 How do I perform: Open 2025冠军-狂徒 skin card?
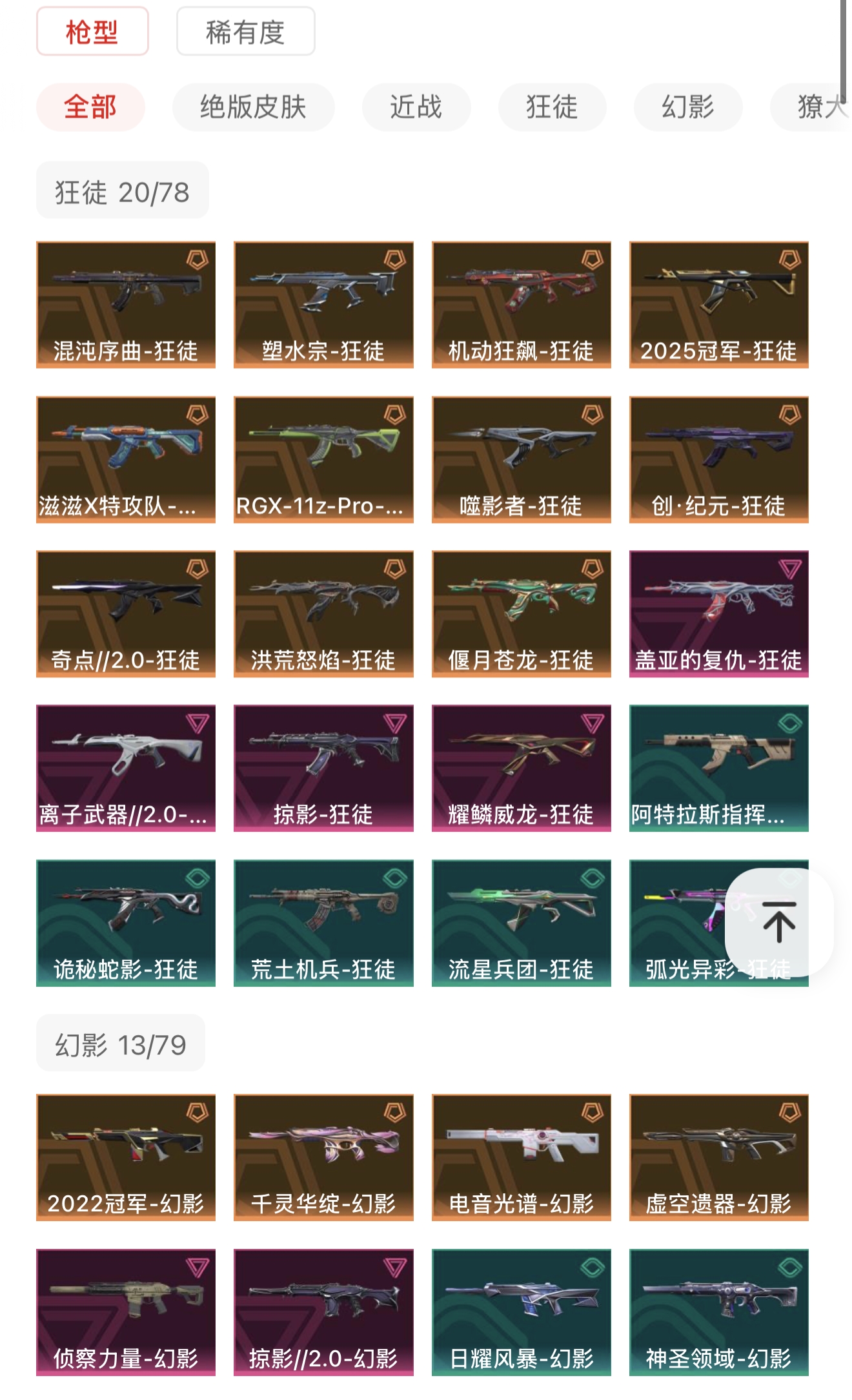pyautogui.click(x=718, y=305)
